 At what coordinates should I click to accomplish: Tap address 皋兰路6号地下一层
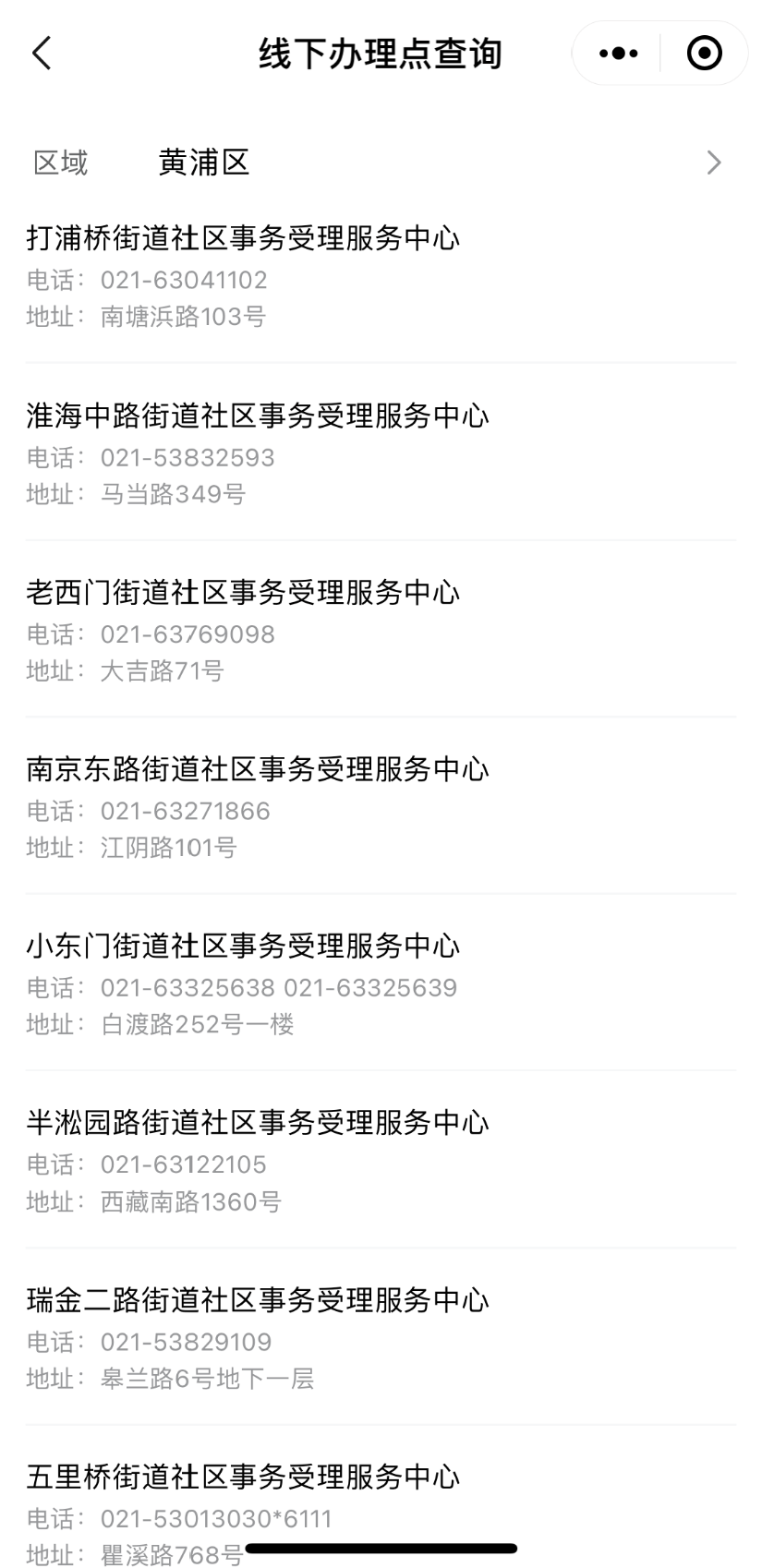(x=207, y=1379)
